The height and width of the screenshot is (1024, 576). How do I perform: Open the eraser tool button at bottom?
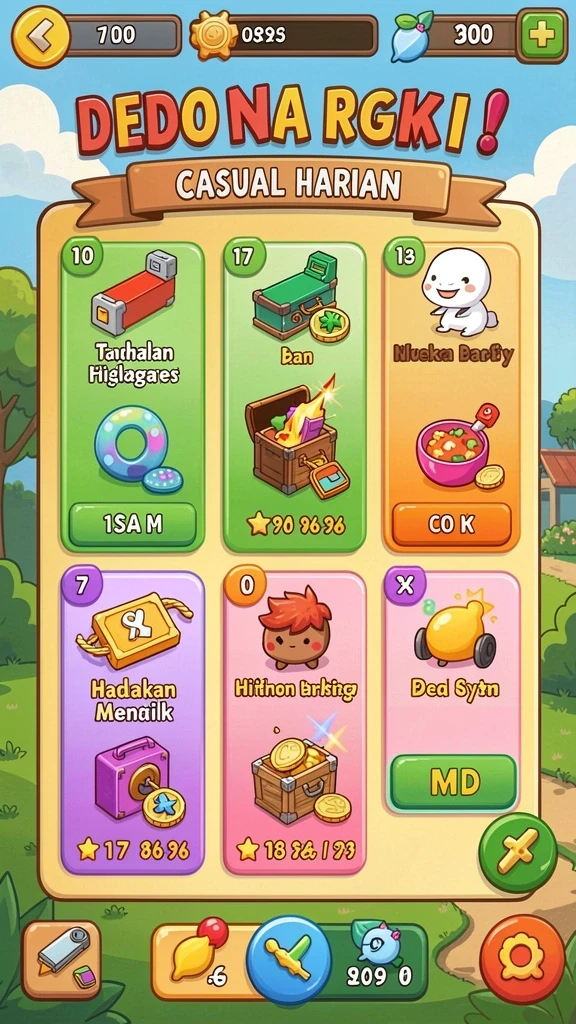click(61, 960)
